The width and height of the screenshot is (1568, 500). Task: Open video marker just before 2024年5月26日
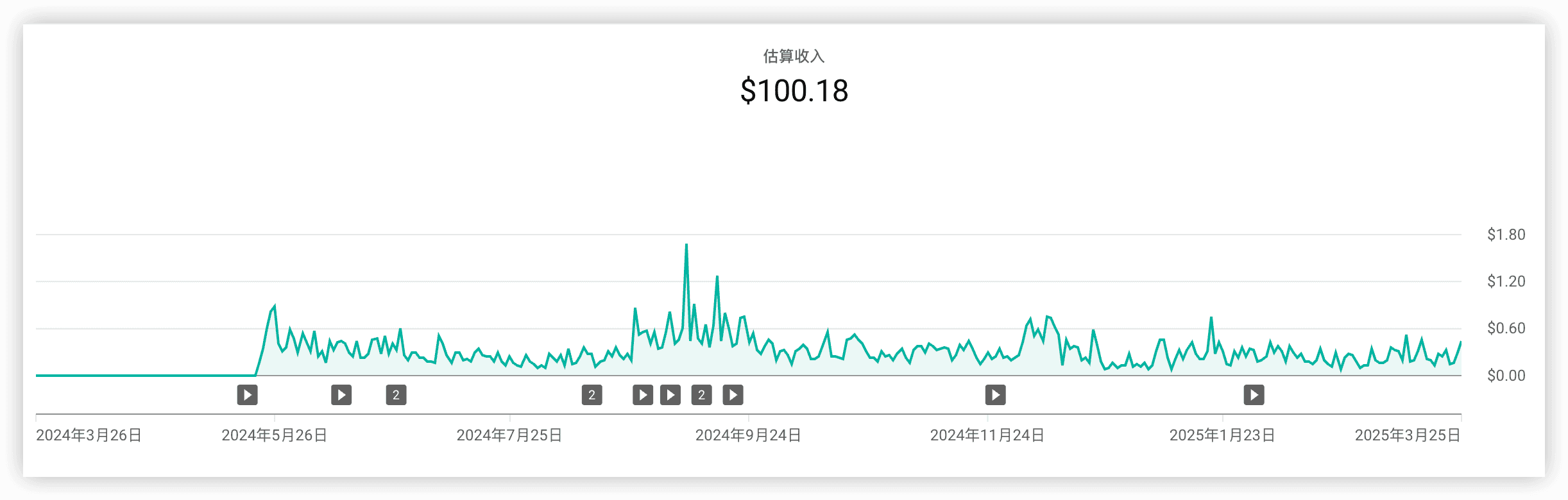click(247, 395)
